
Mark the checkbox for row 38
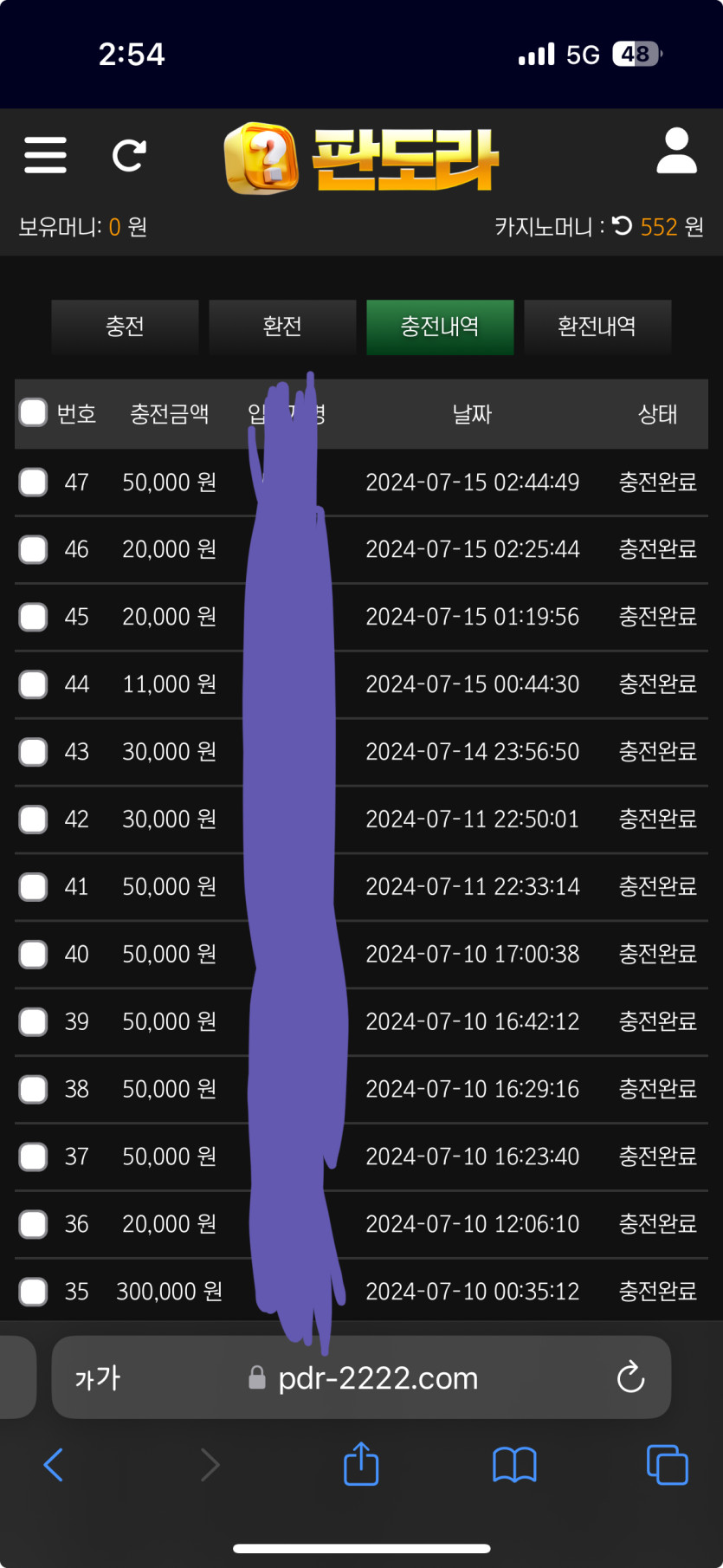(x=33, y=1089)
